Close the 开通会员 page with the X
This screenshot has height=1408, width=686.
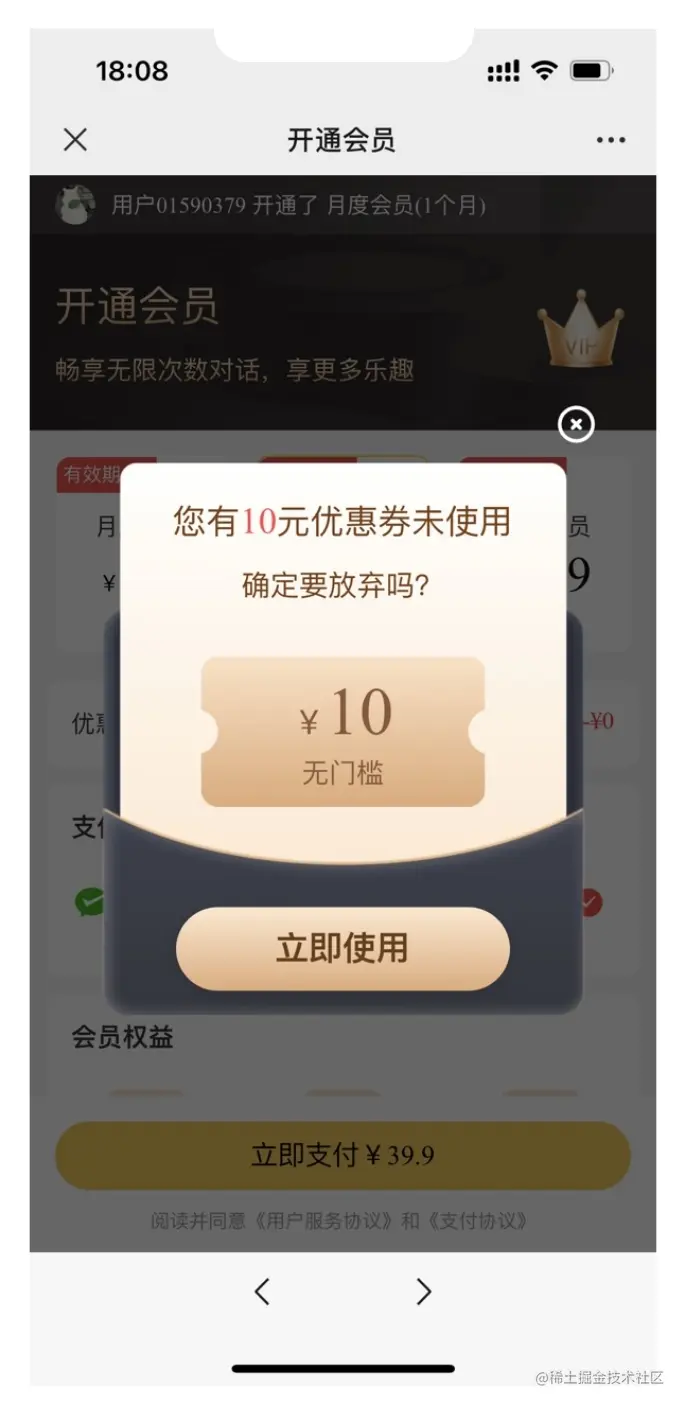[75, 140]
